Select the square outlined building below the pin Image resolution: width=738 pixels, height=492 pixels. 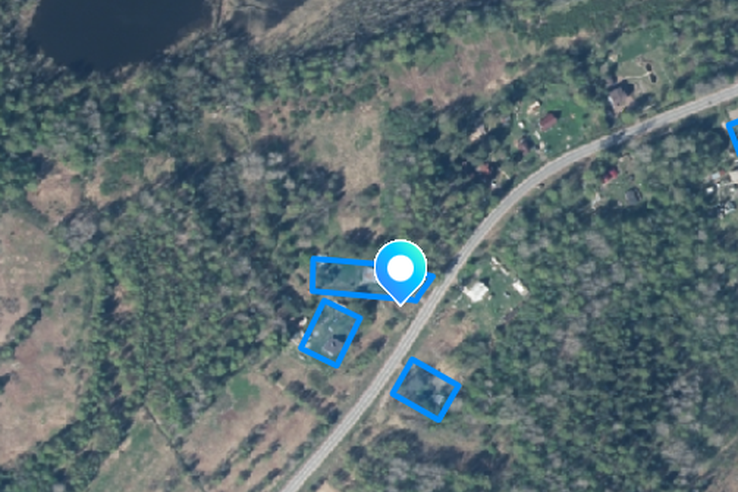pyautogui.click(x=331, y=333)
